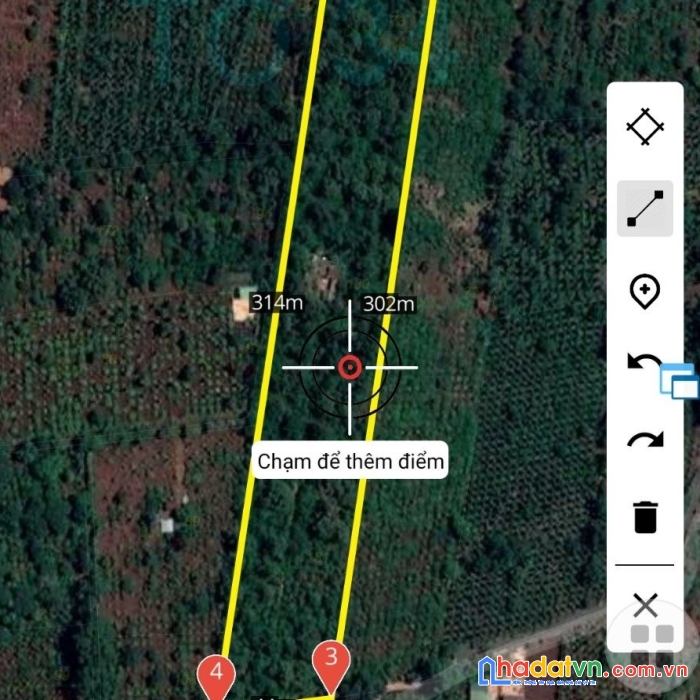Switch to the polygon area measure tool

click(645, 128)
